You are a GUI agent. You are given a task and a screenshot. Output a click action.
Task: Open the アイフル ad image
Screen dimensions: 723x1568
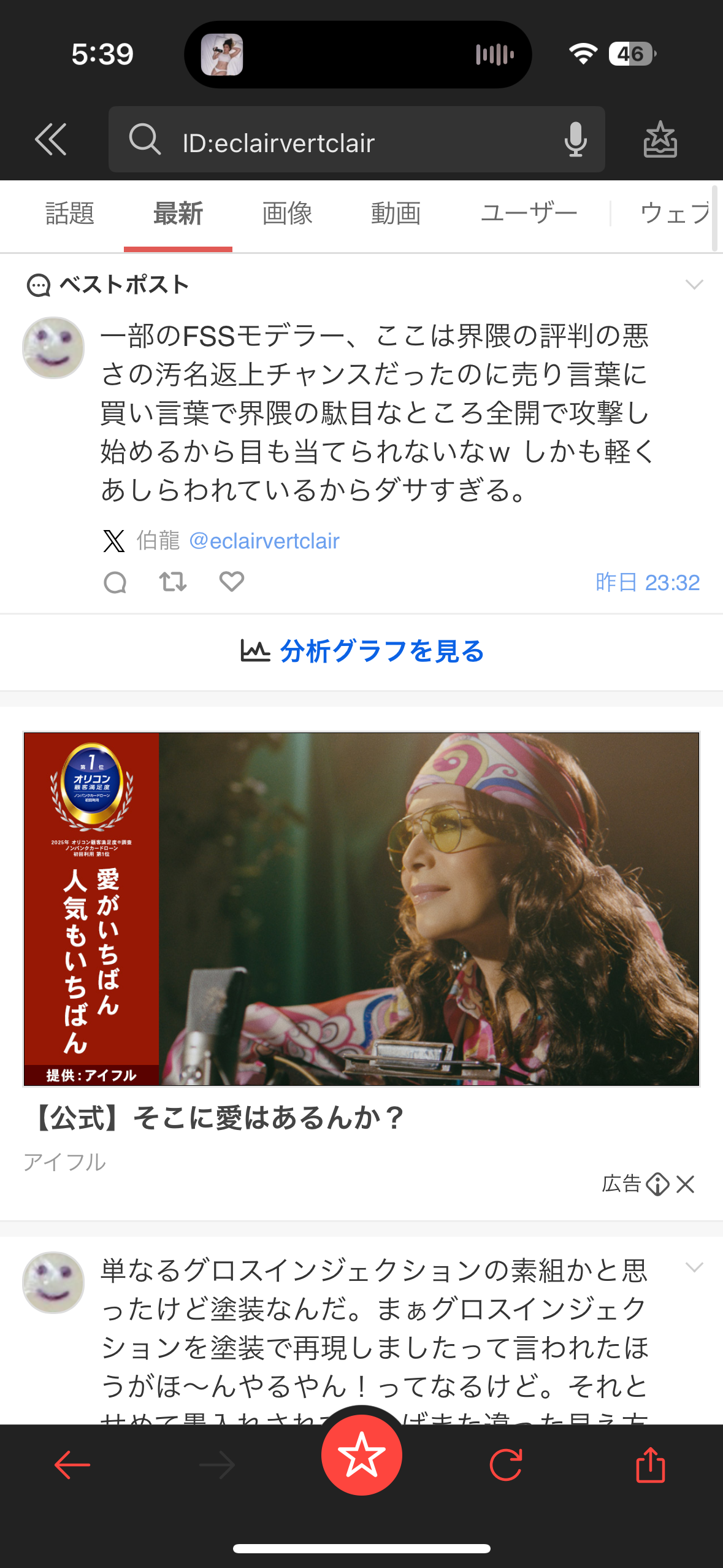[x=361, y=909]
